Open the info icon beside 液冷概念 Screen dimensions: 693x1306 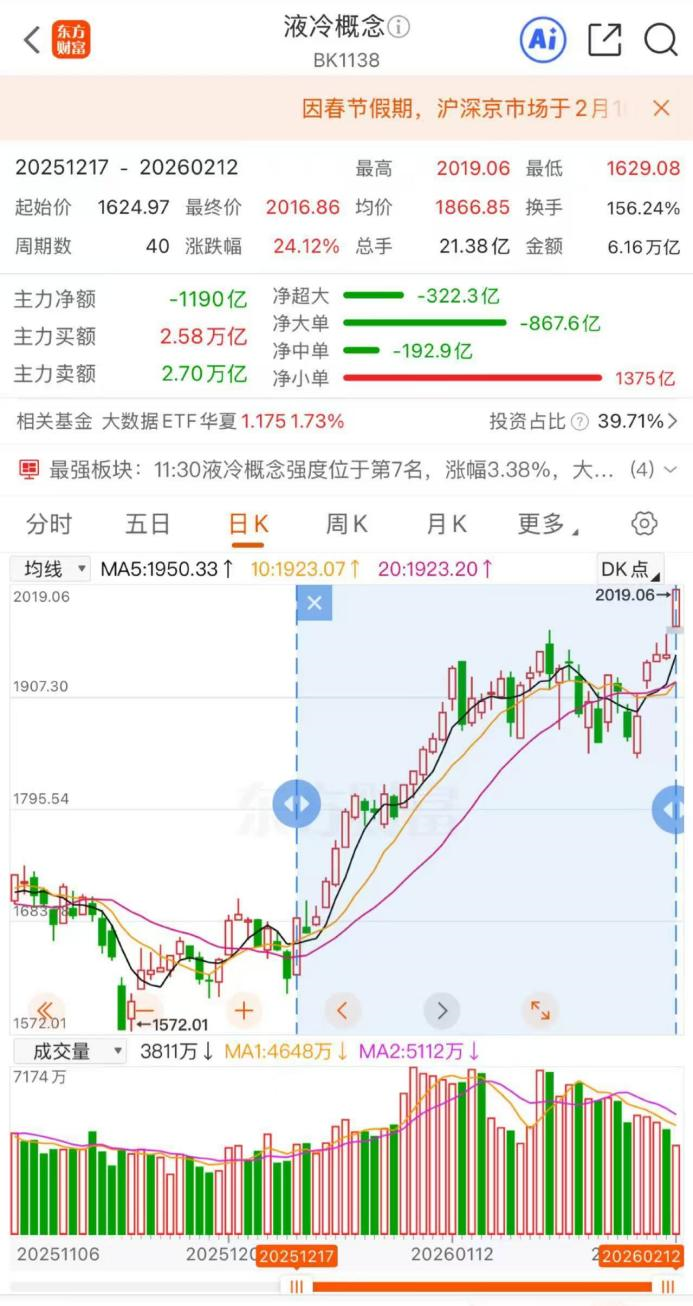pyautogui.click(x=400, y=27)
